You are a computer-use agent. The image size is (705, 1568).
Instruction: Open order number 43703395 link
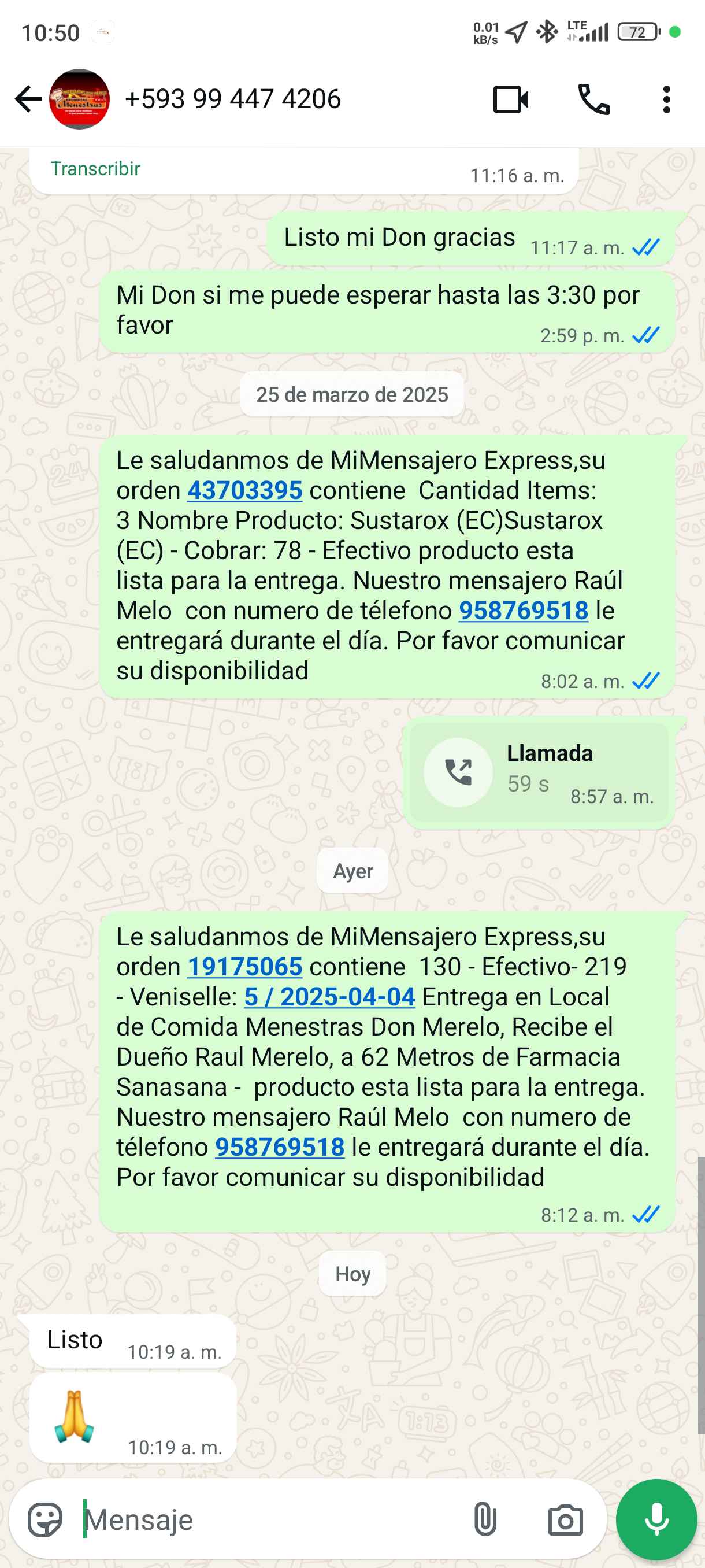point(244,491)
